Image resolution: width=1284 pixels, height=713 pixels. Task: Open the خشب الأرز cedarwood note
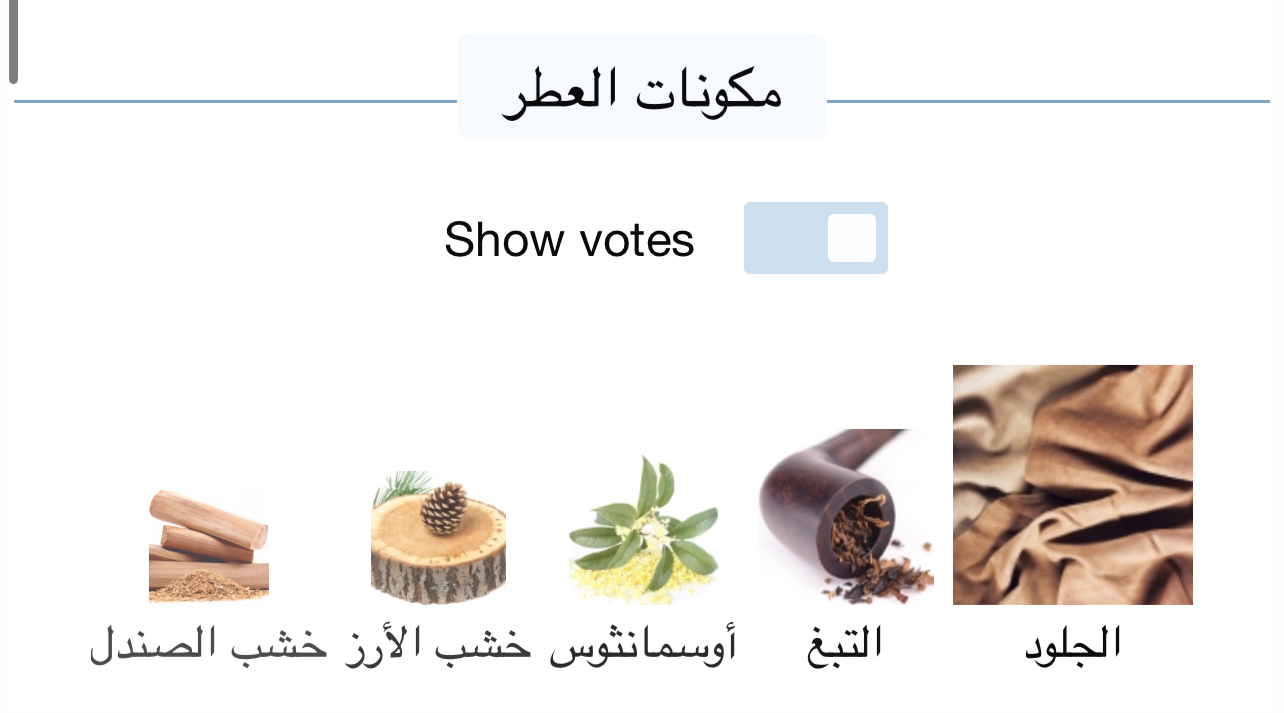click(438, 538)
